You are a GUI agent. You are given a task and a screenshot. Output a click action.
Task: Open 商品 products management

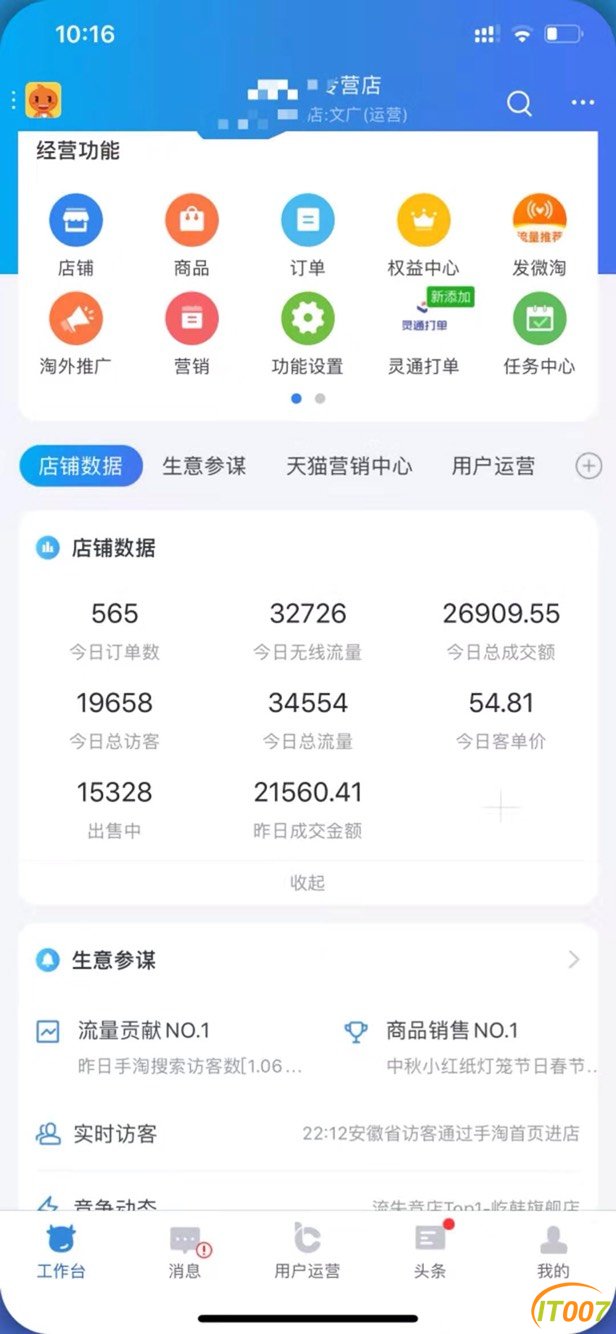[191, 236]
